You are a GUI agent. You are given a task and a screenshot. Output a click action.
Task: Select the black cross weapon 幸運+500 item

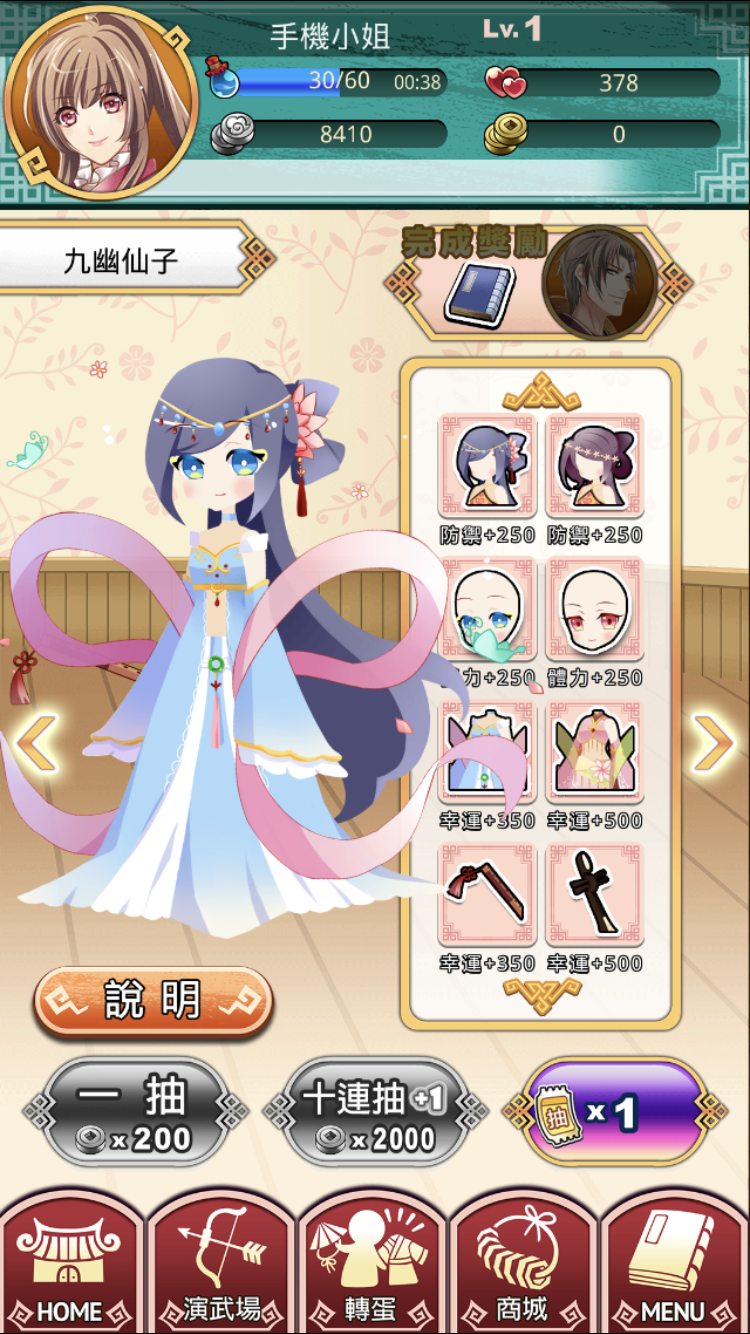coord(595,895)
